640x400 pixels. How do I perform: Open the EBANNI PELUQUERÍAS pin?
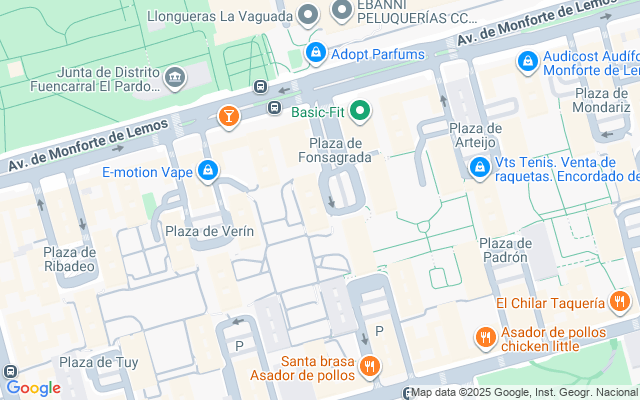(342, 10)
